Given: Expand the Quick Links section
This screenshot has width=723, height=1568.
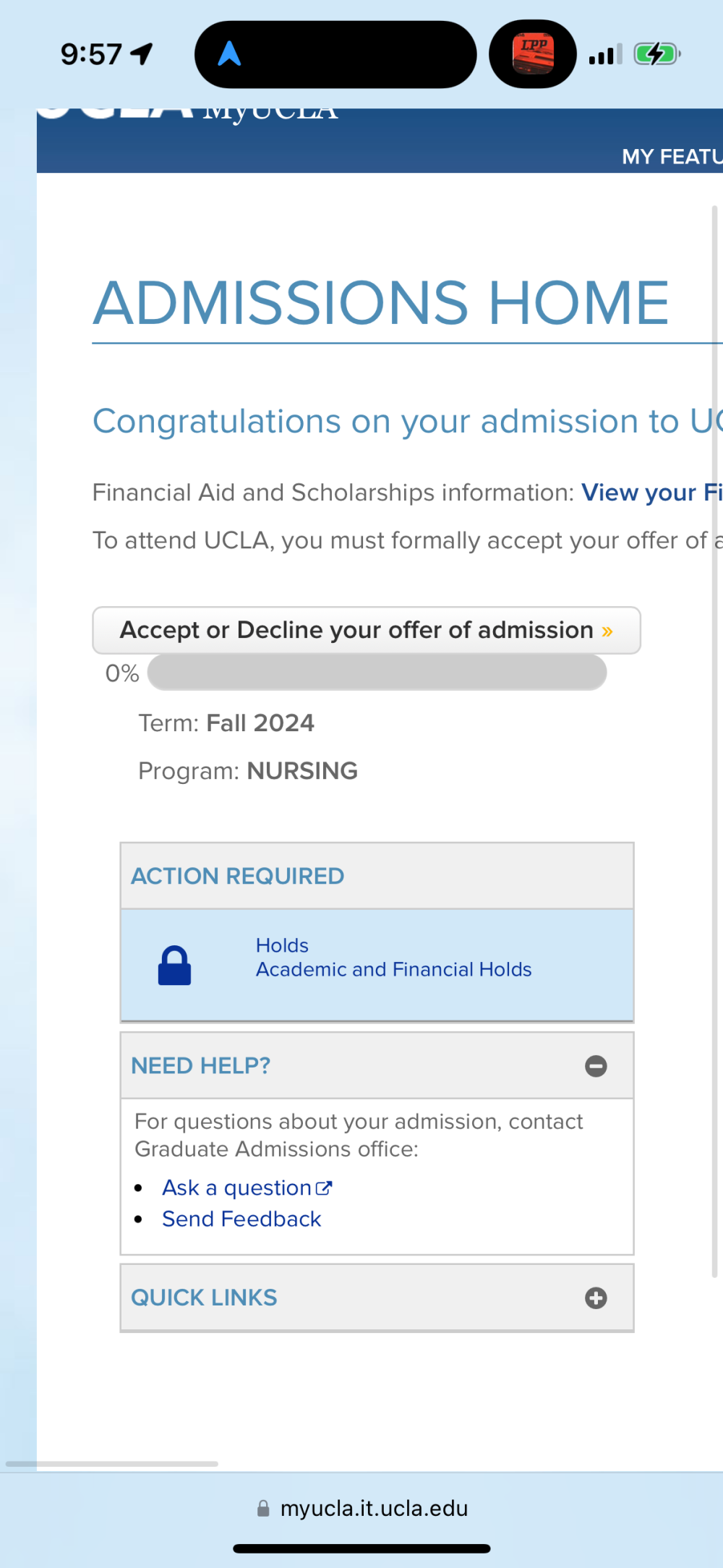Looking at the screenshot, I should coord(596,1298).
